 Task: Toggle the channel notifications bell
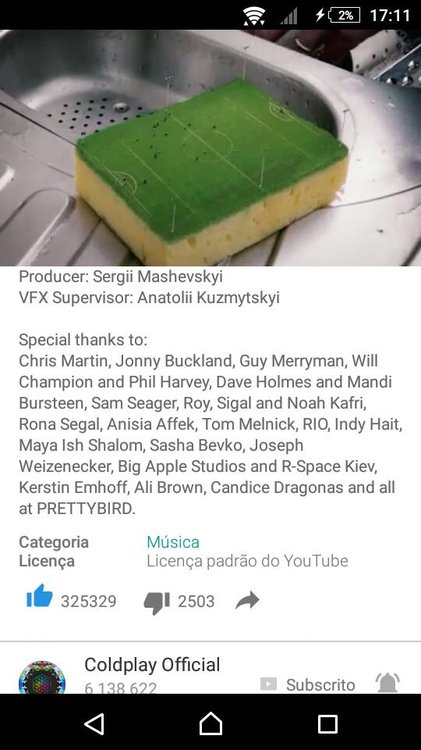click(x=388, y=683)
